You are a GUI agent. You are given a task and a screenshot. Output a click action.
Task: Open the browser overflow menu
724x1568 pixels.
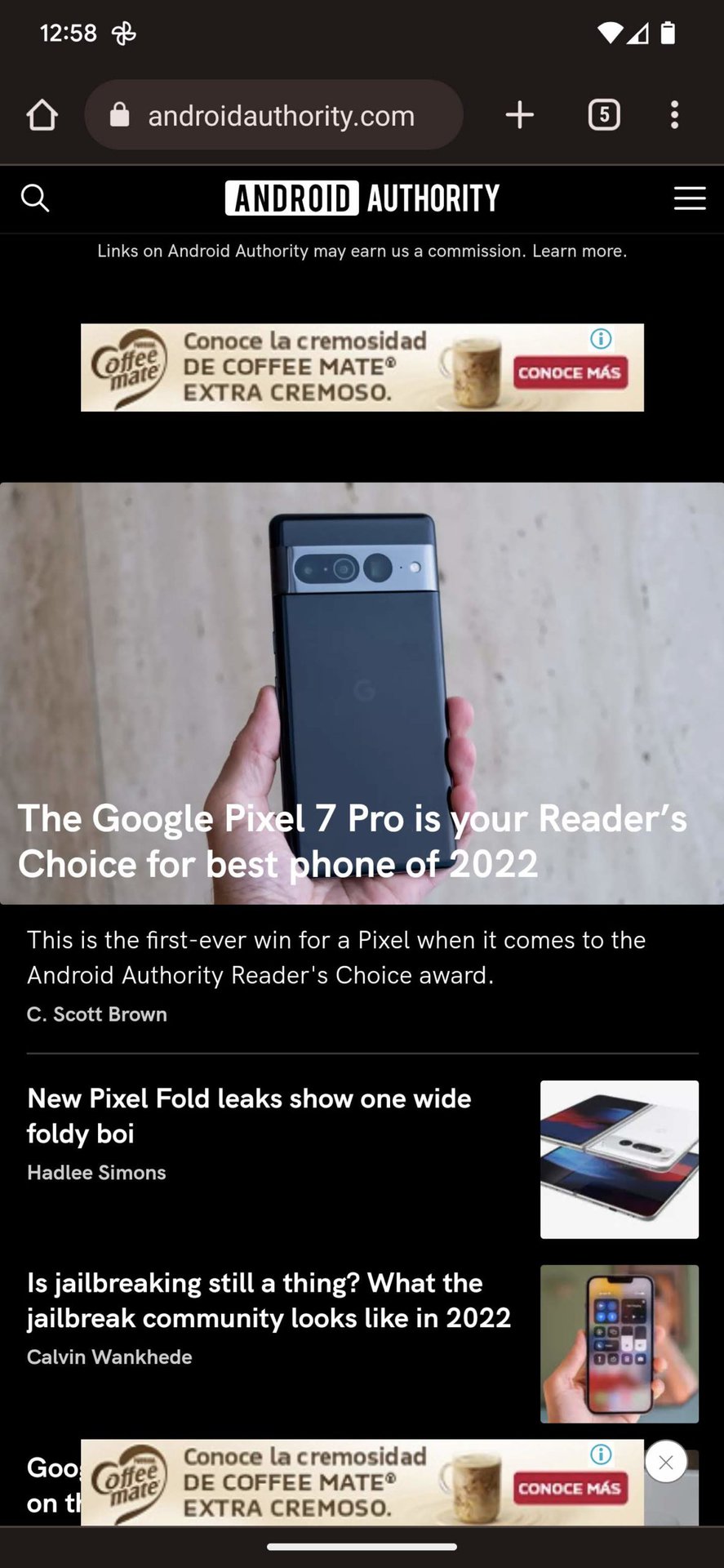674,115
